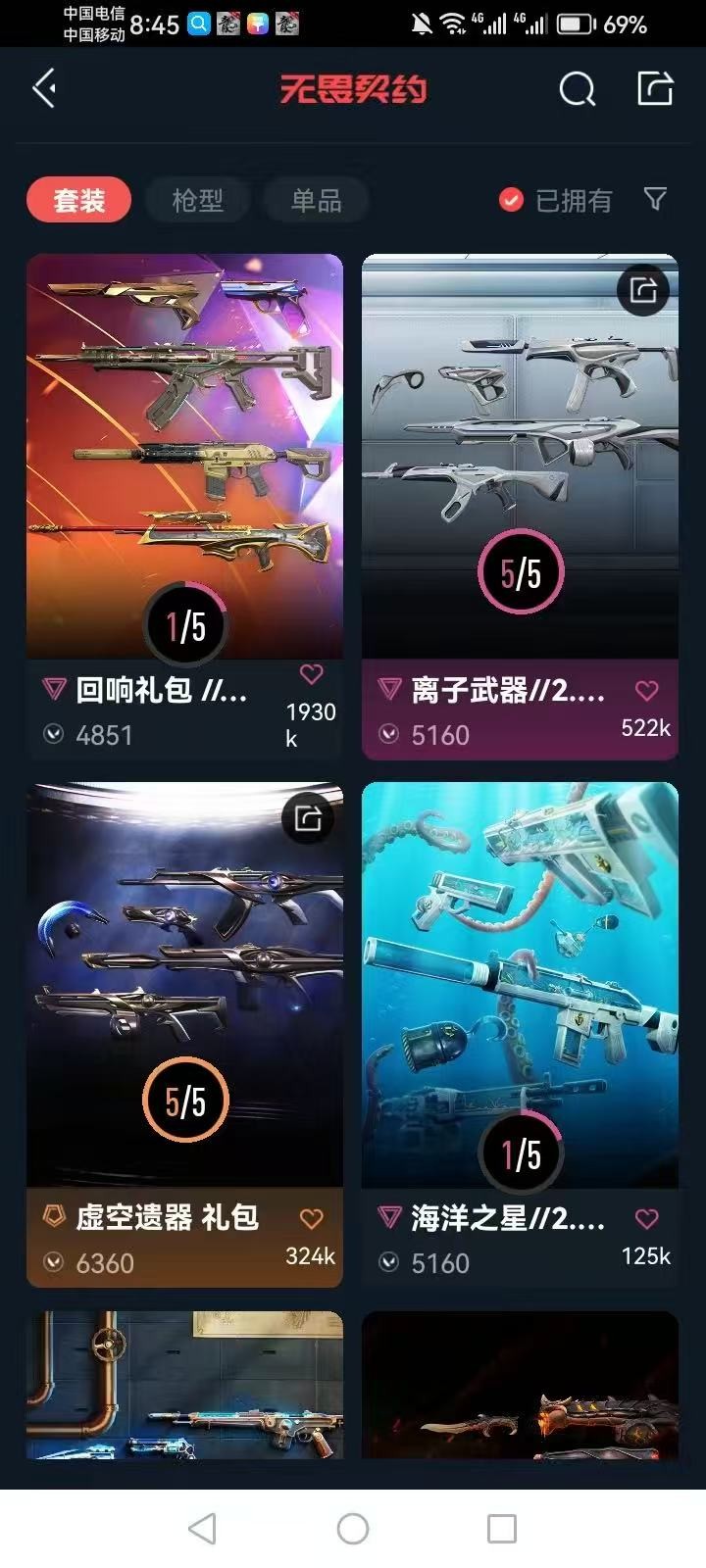The height and width of the screenshot is (1568, 706).
Task: Like the 海洋之星 bundle
Action: coord(646,1219)
